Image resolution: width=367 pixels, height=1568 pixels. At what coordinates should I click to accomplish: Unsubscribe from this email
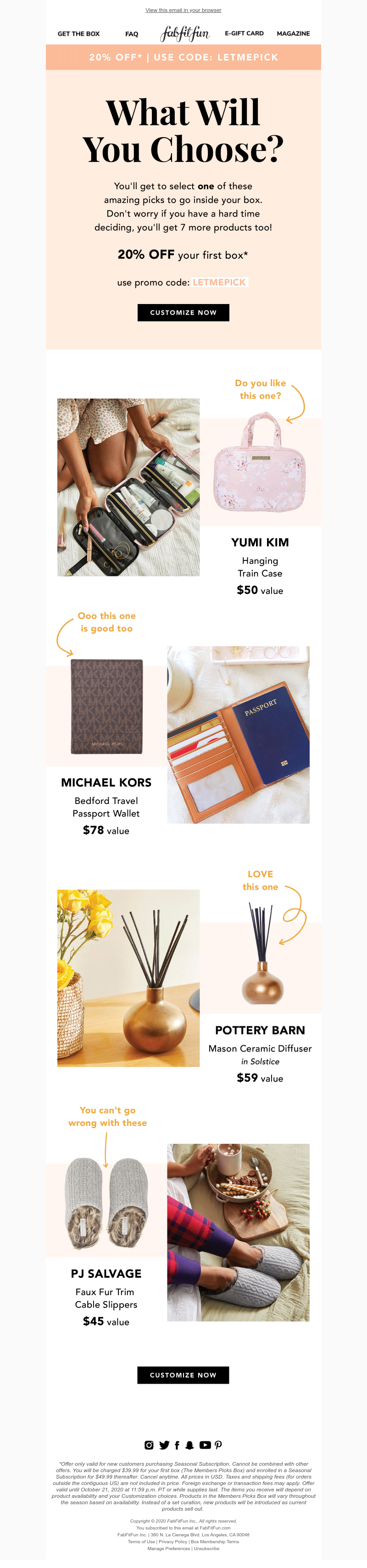(x=207, y=1549)
